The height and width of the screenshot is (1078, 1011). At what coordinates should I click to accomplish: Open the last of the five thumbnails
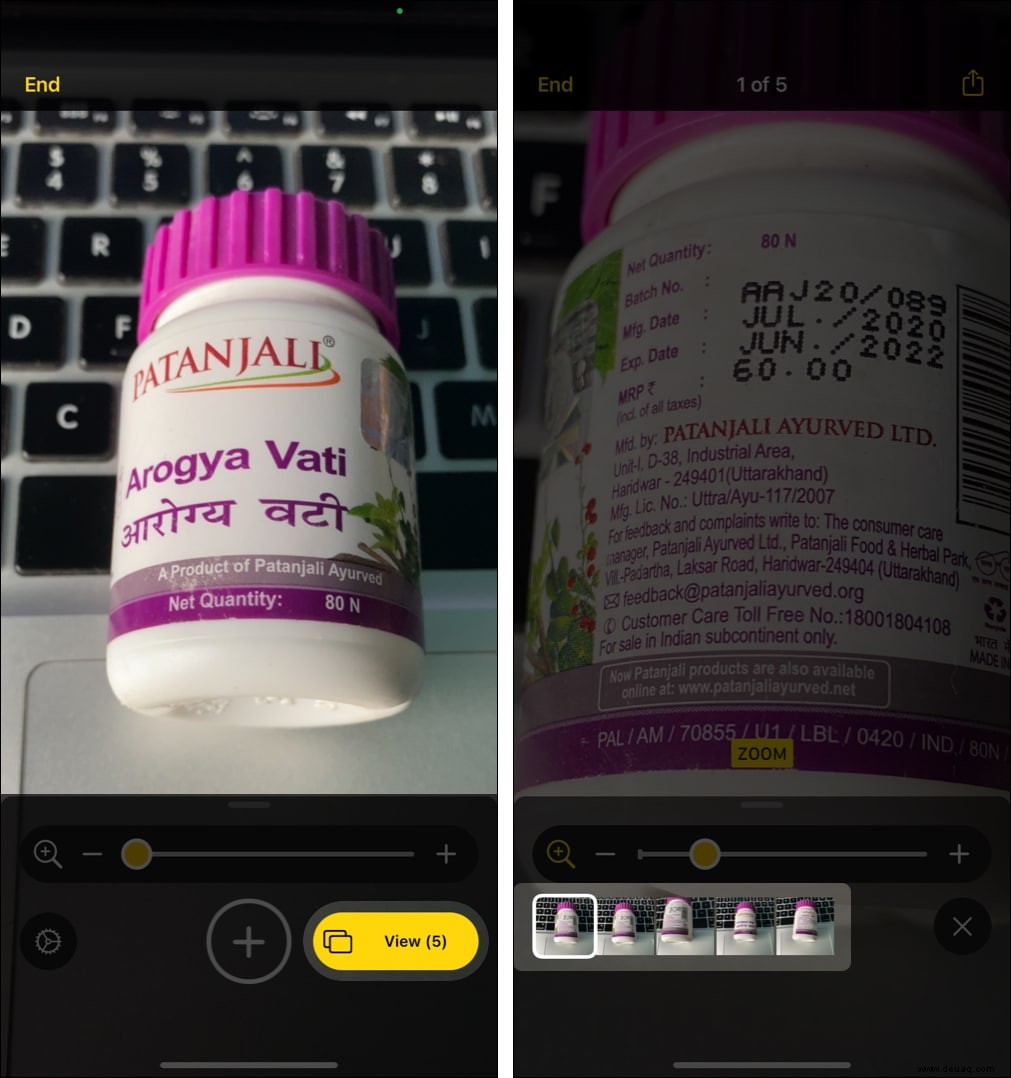point(805,926)
